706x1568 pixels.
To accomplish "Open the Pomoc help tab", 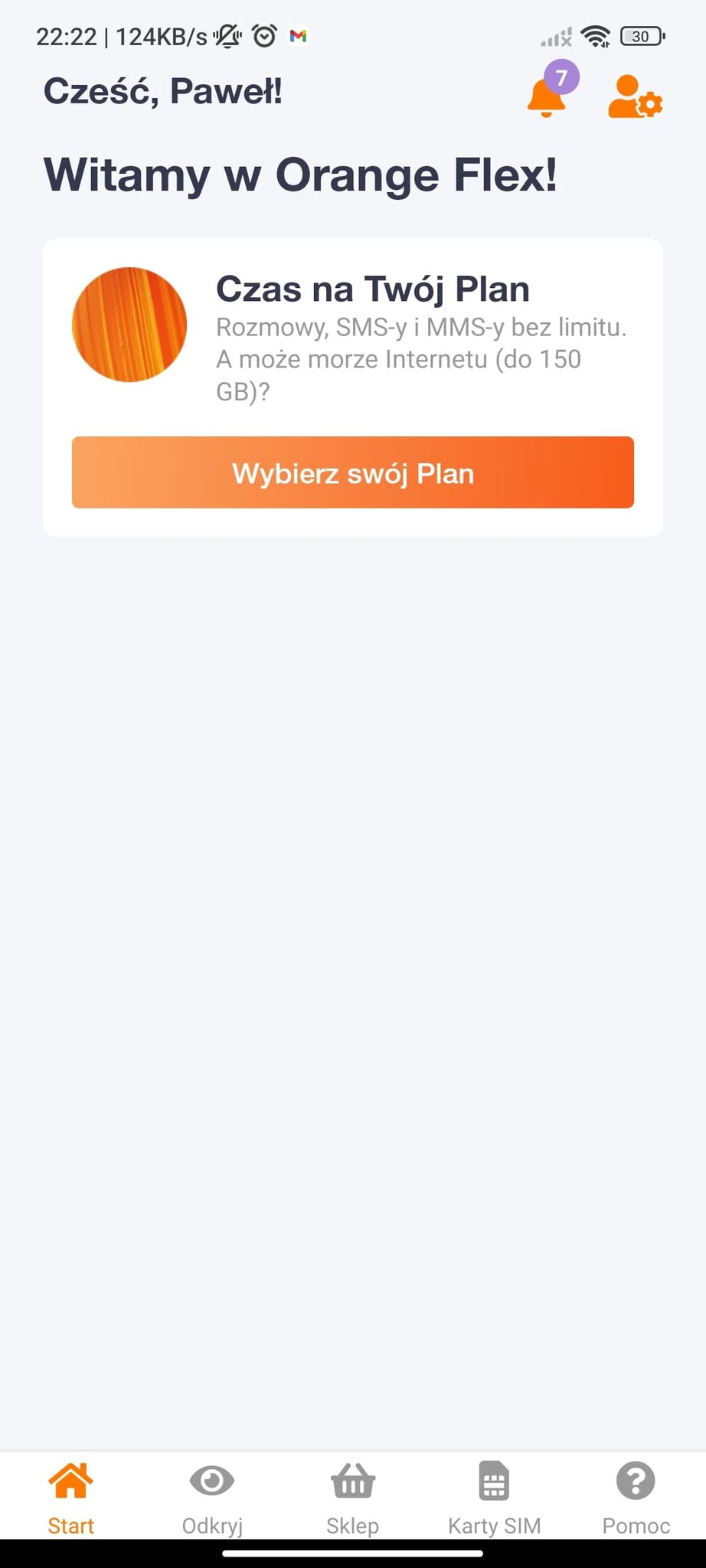I will pos(636,1498).
